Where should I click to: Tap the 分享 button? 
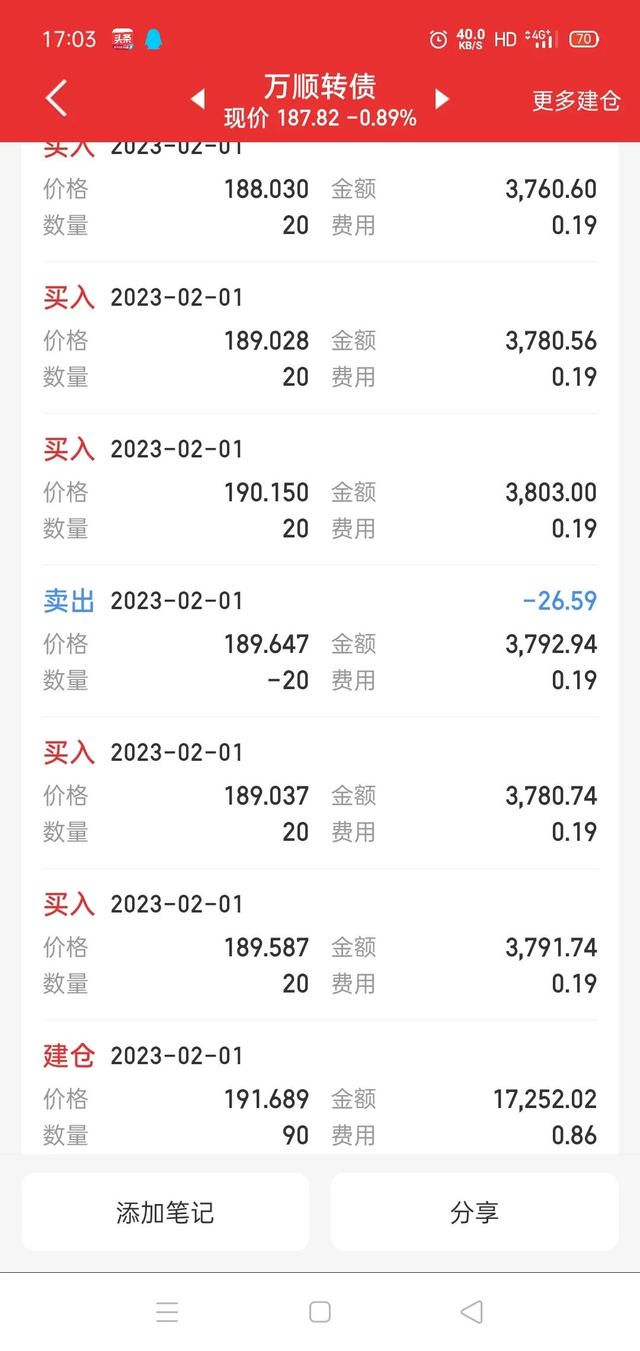pyautogui.click(x=474, y=1212)
